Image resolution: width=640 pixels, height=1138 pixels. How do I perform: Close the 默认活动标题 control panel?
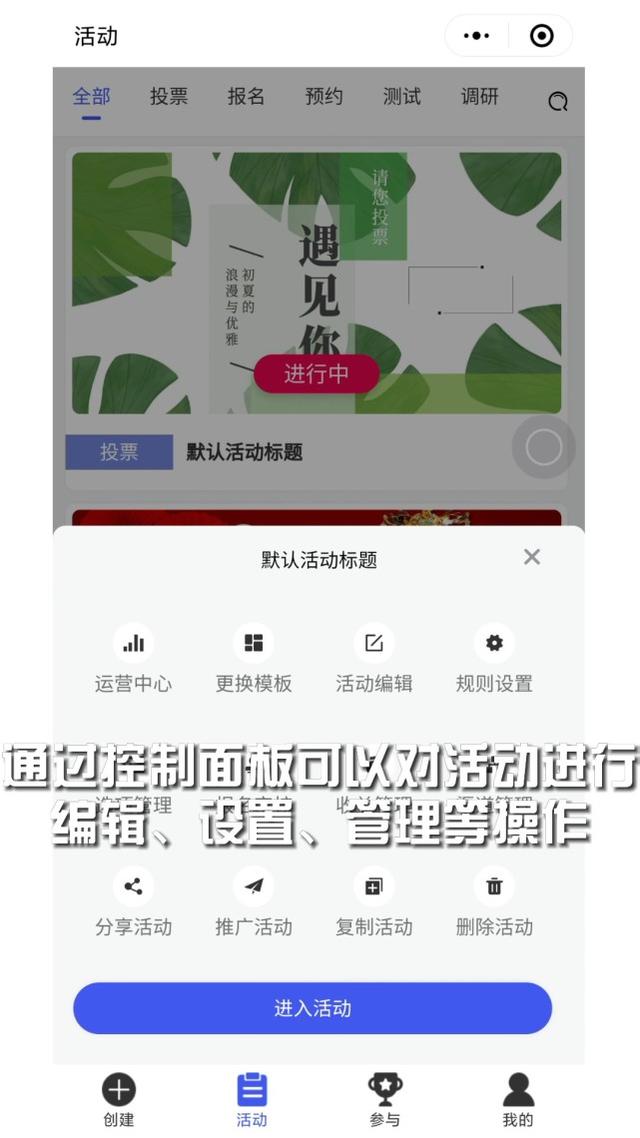click(x=532, y=557)
